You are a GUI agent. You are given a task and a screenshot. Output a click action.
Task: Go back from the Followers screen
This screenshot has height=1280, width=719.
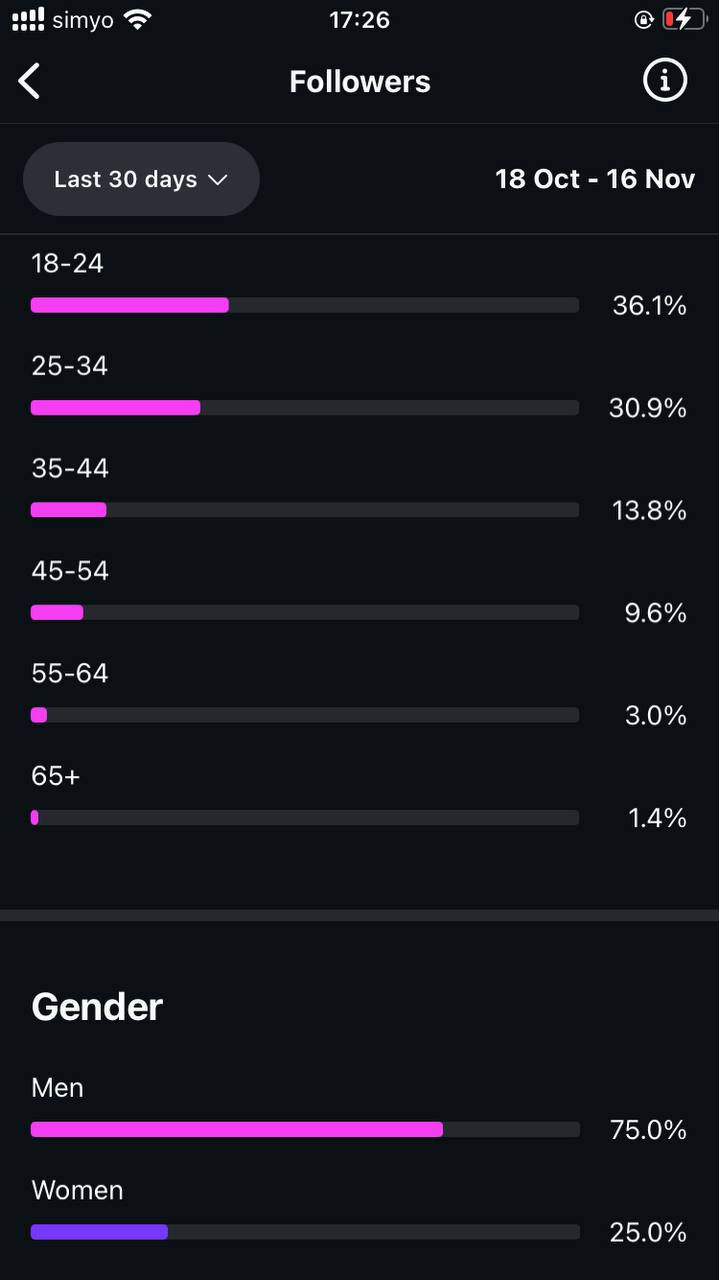tap(30, 81)
